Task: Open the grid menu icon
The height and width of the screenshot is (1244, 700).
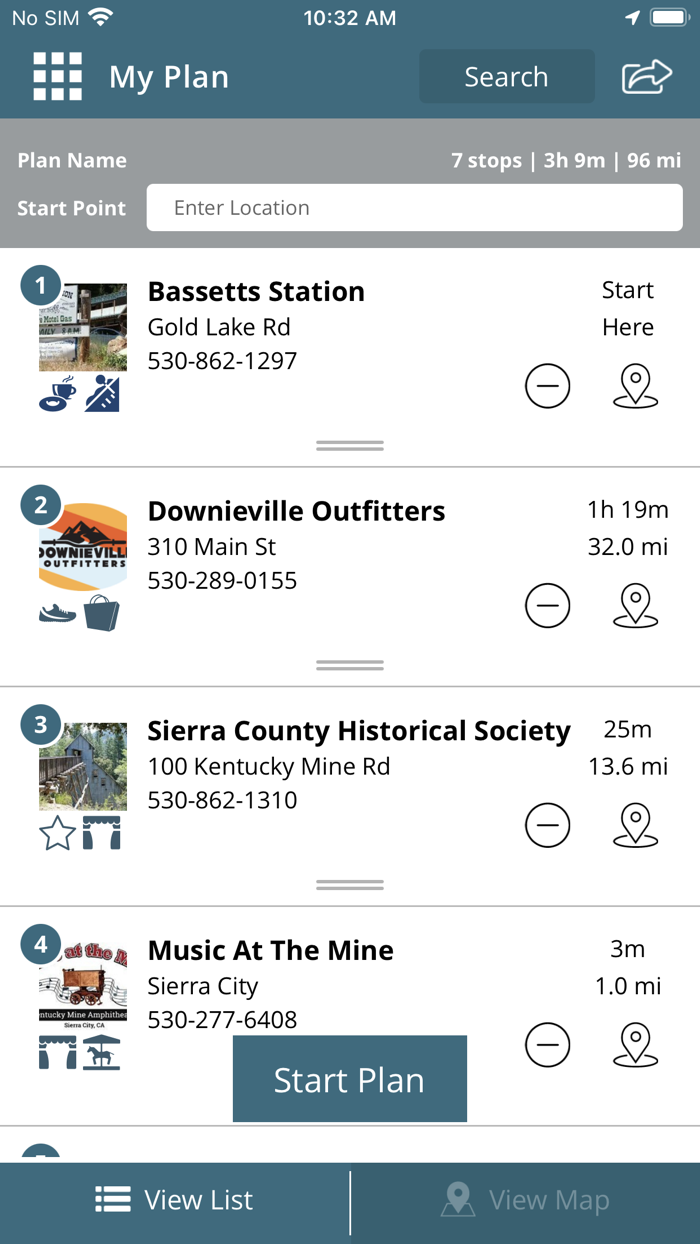Action: click(x=57, y=77)
